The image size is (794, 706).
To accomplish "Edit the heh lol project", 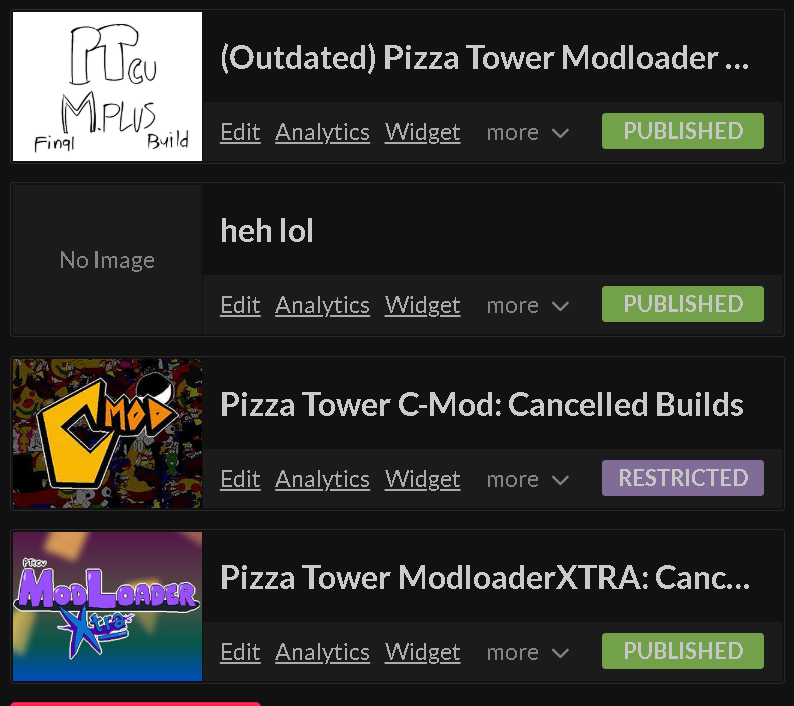I will [x=240, y=305].
